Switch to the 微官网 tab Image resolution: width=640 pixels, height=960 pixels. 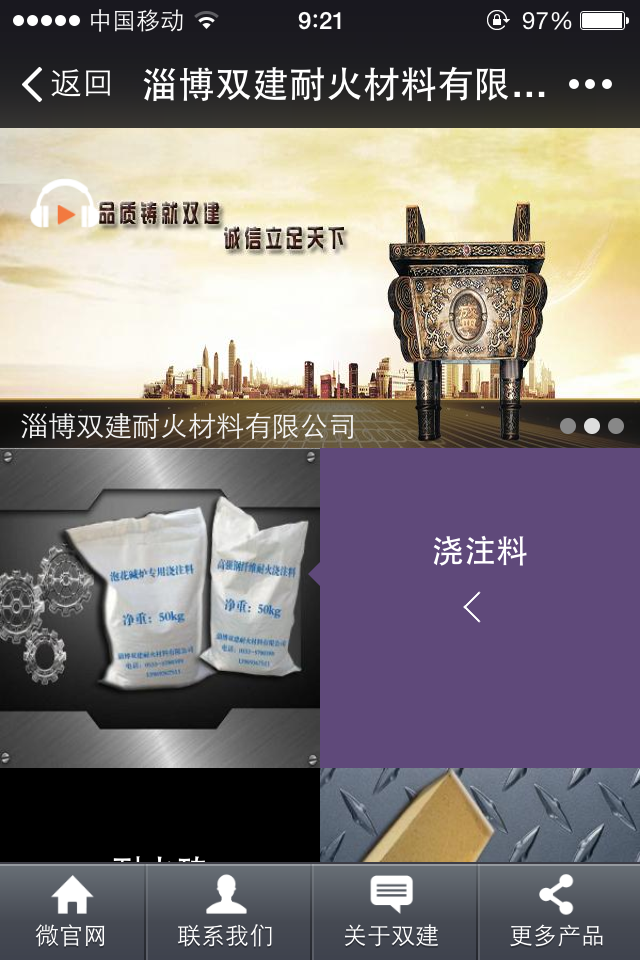coord(72,912)
